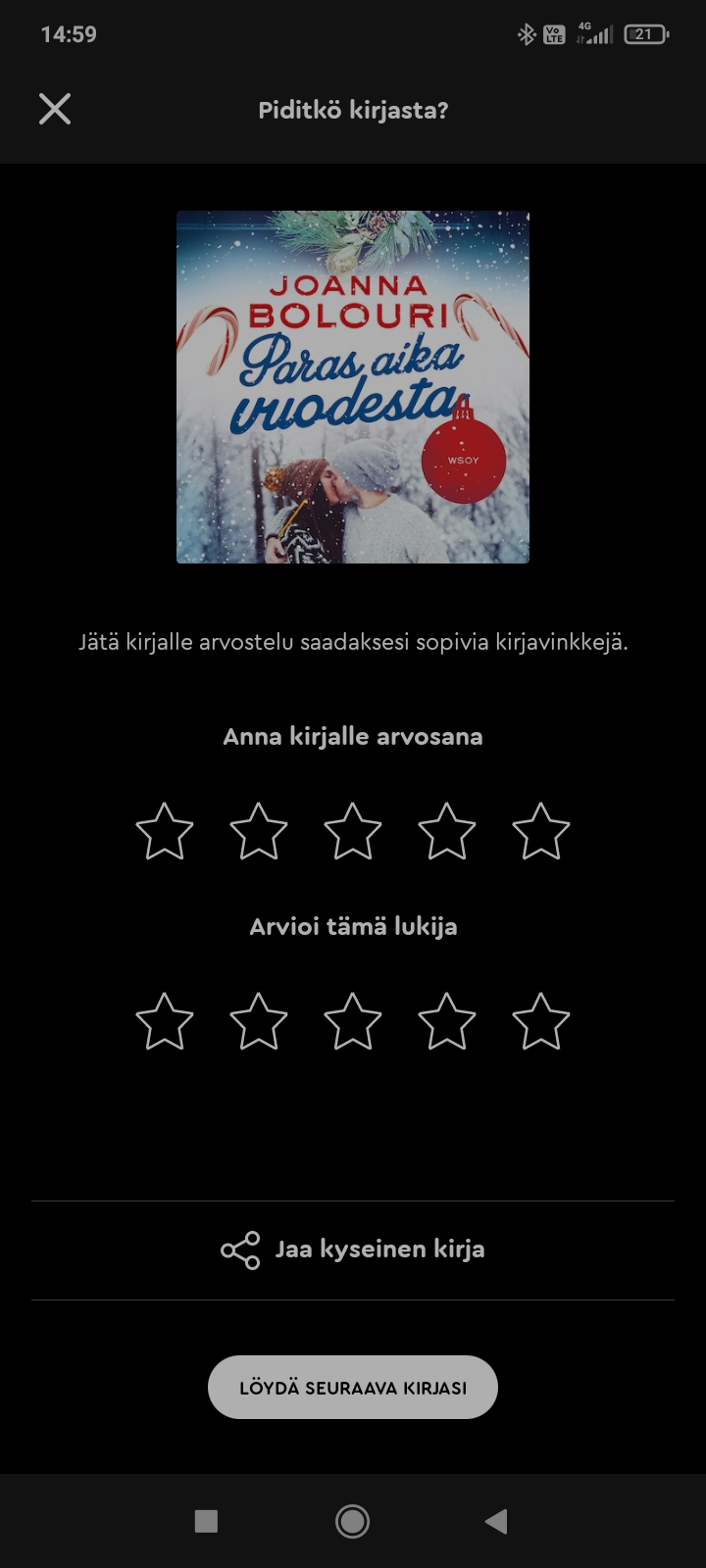
Task: Rate the narrator four stars
Action: [x=447, y=1022]
